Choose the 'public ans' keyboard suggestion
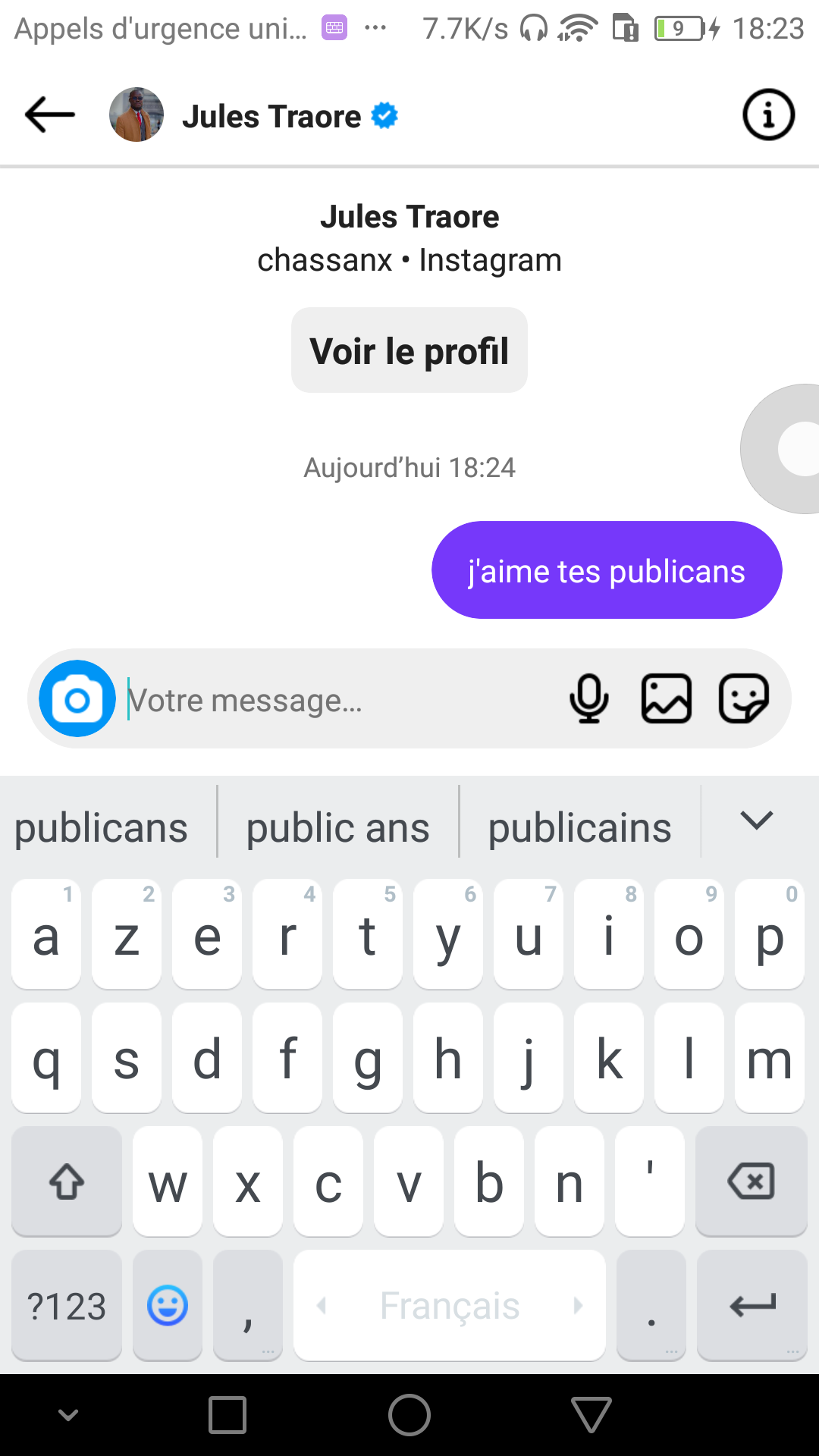The width and height of the screenshot is (819, 1456). pos(337,827)
